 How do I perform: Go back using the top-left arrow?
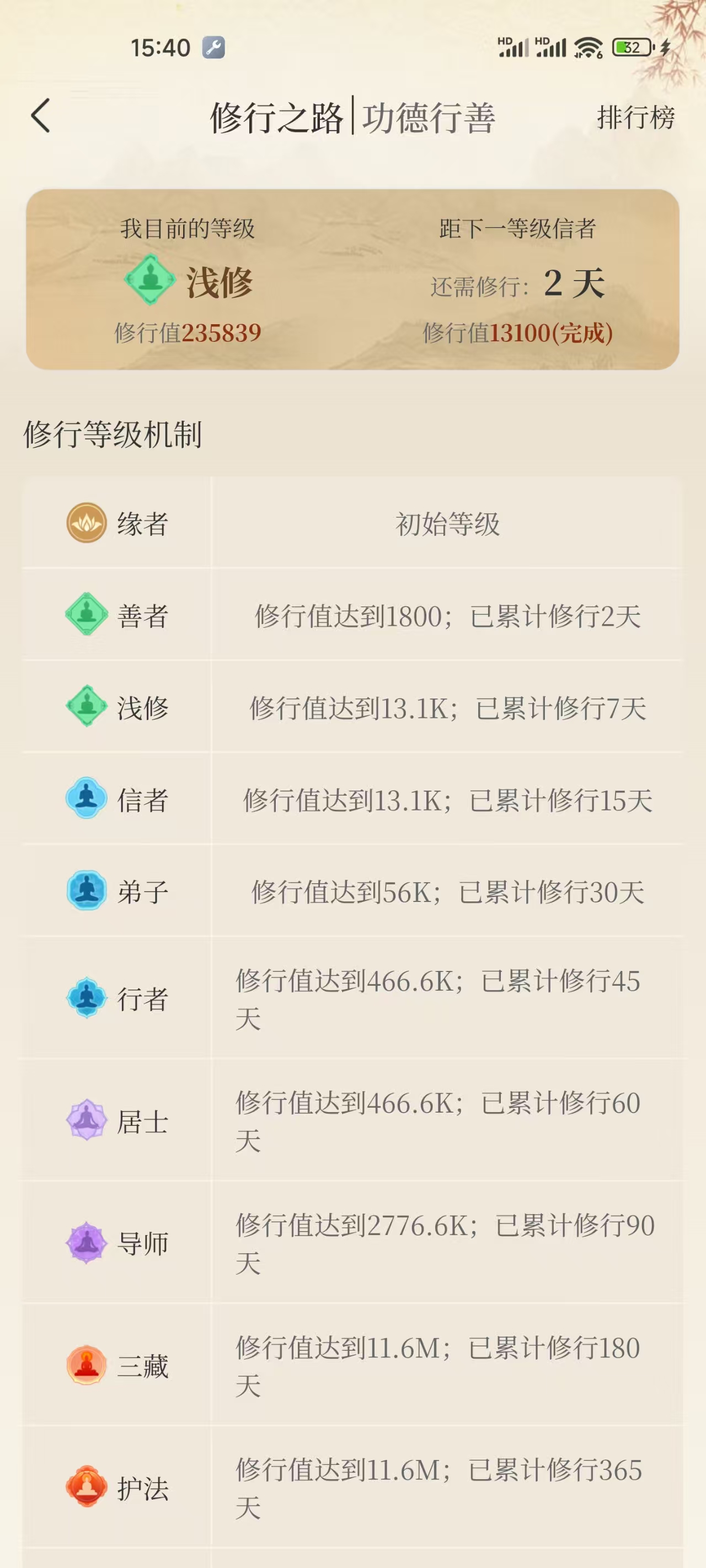tap(41, 116)
